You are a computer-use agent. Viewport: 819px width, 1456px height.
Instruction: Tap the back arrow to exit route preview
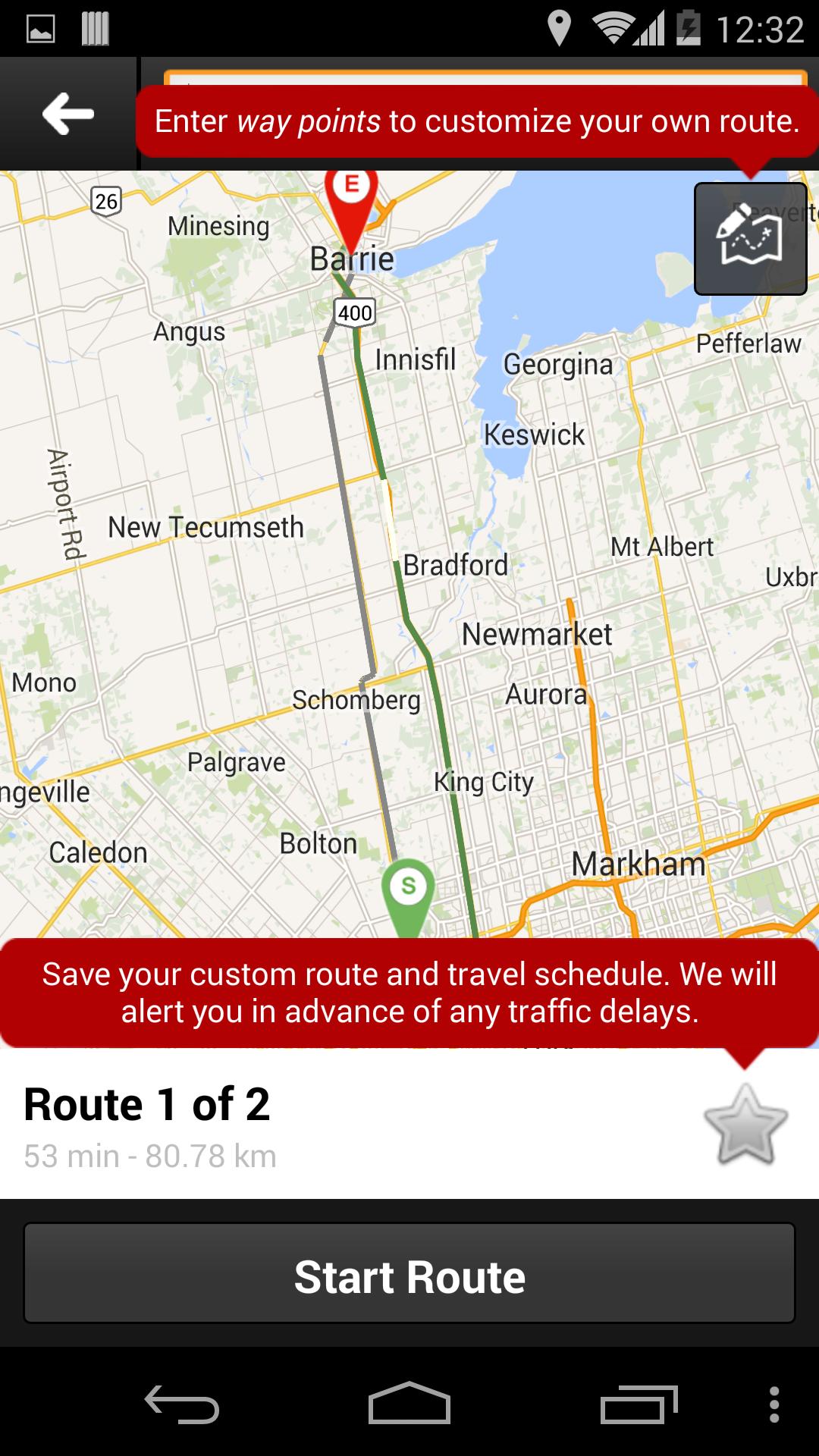coord(67,114)
